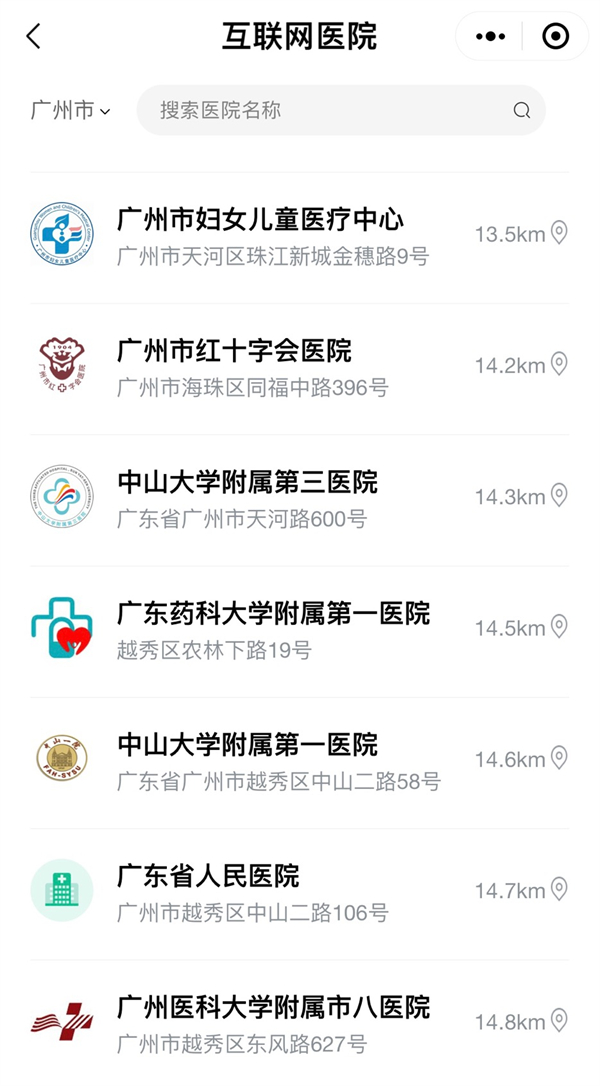Image resolution: width=600 pixels, height=1086 pixels.
Task: Select 广州医科大学附属市八医院
Action: coord(273,1007)
